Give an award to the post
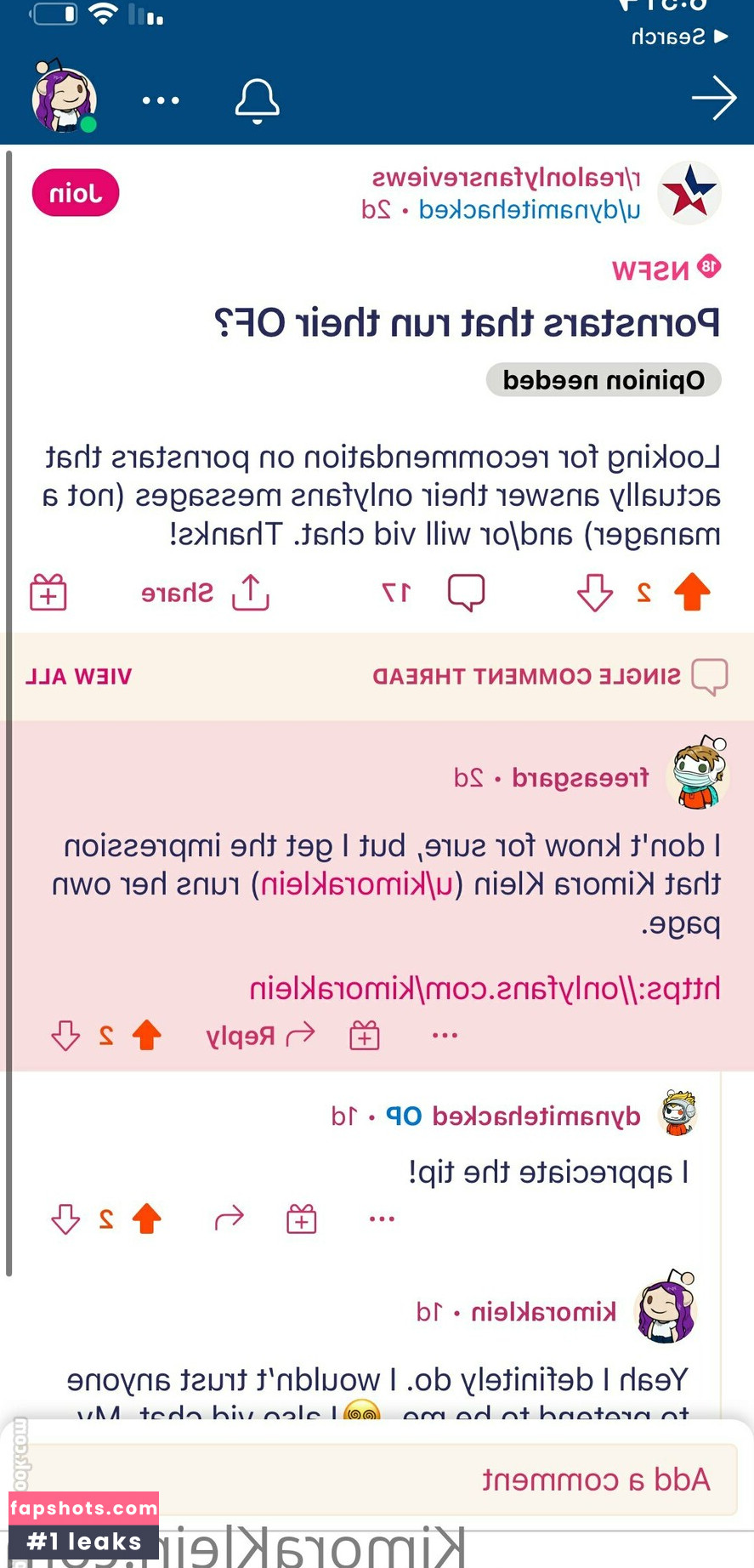This screenshot has width=754, height=1568. tap(48, 593)
